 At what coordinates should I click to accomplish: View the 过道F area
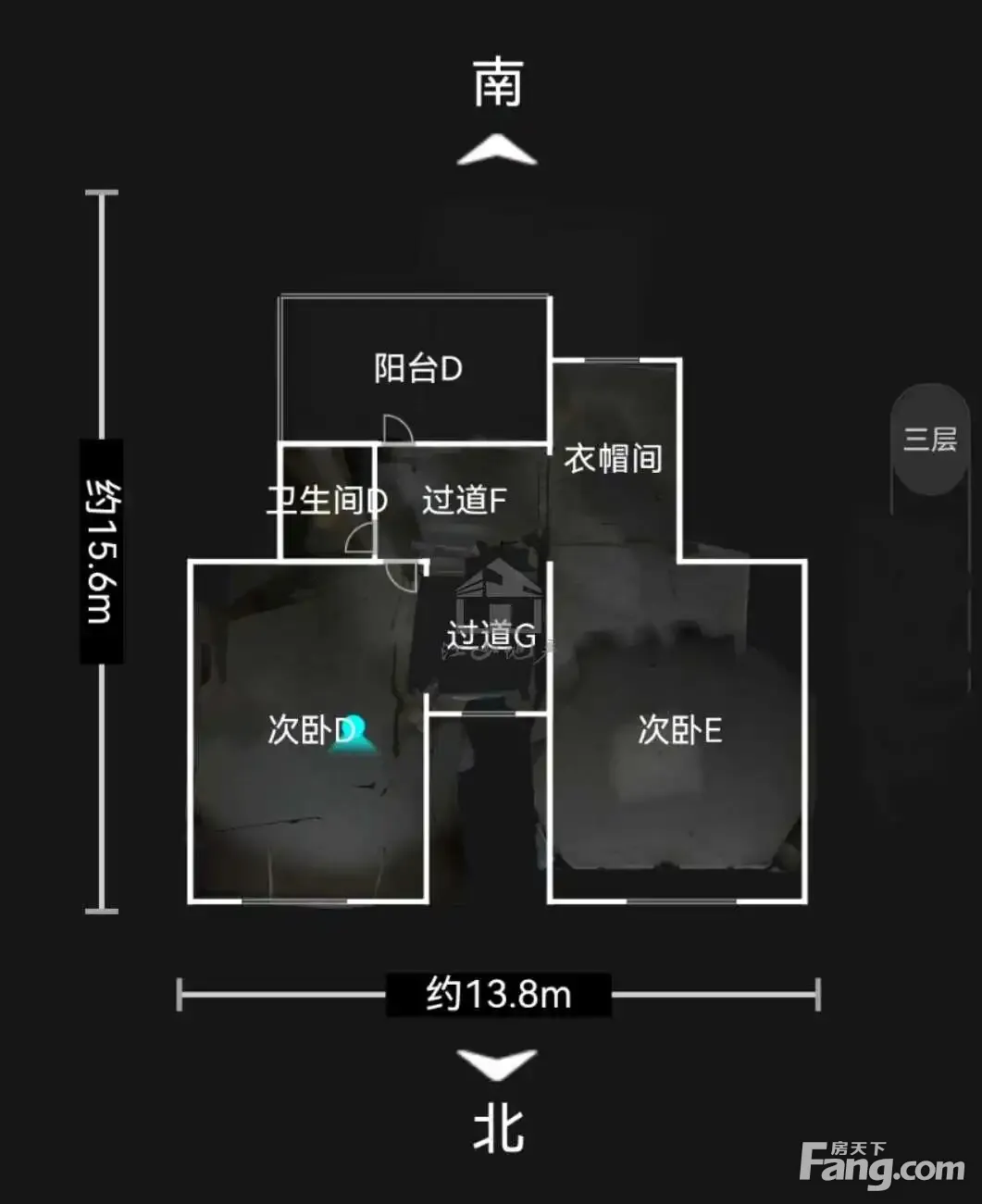465,500
